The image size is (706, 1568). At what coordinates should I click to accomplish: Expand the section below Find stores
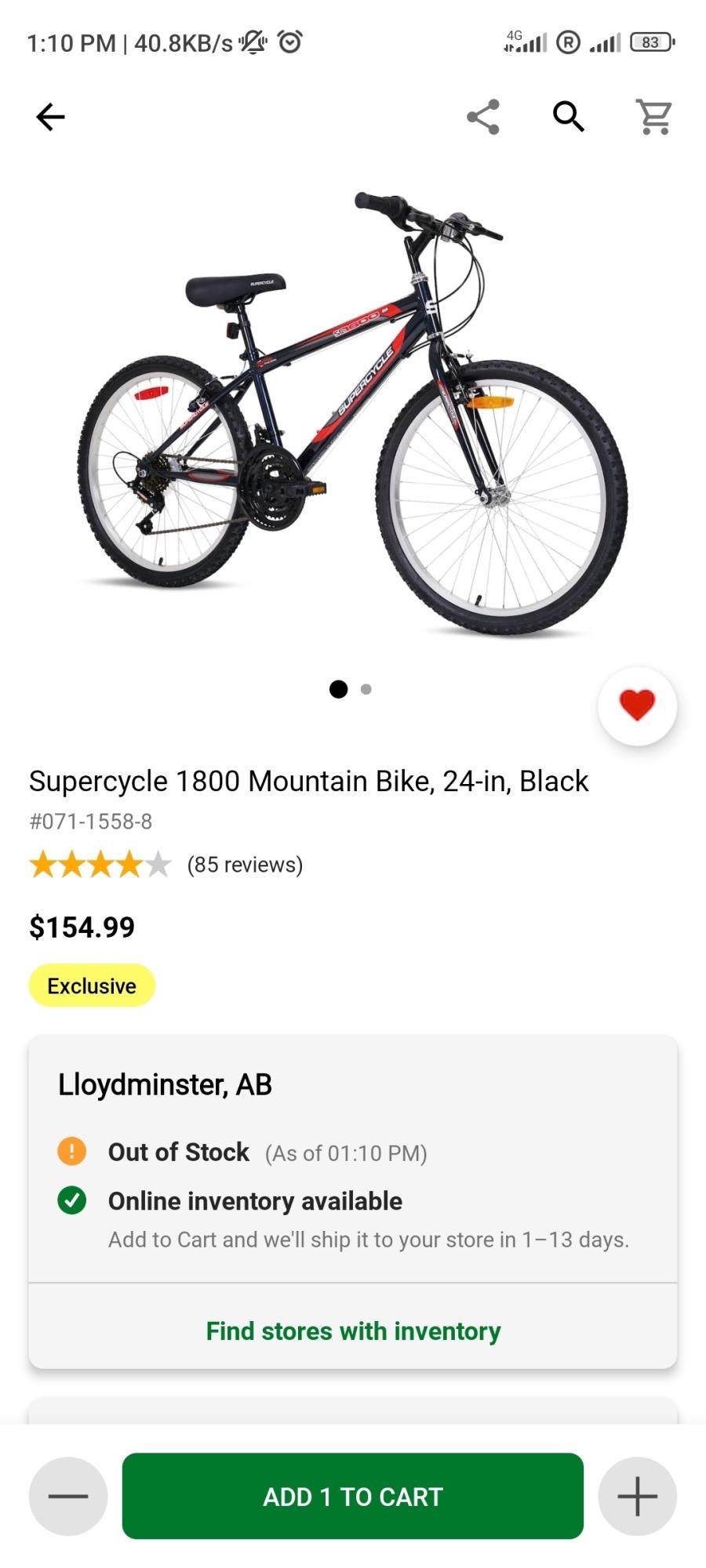click(x=353, y=1411)
